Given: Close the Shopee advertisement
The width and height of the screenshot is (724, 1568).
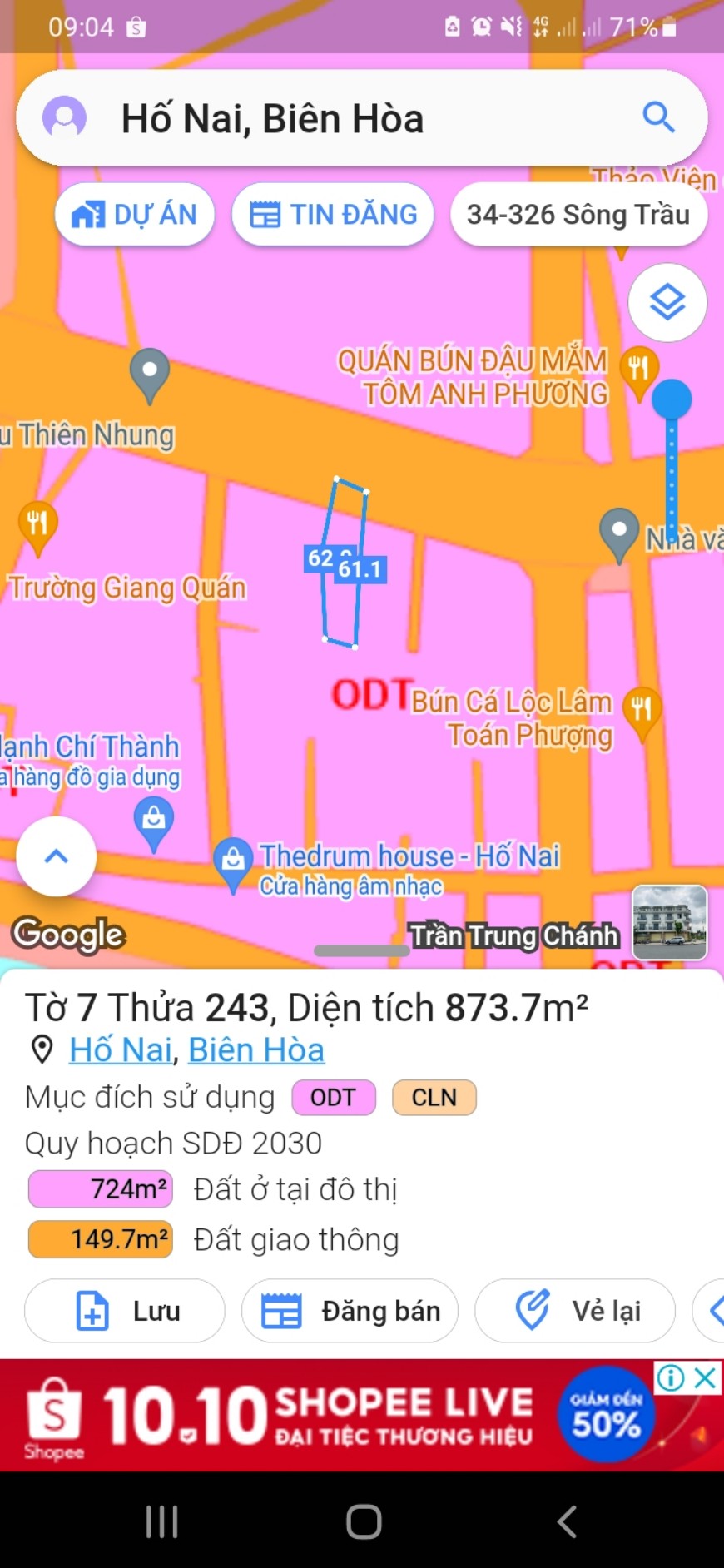Looking at the screenshot, I should 705,1377.
